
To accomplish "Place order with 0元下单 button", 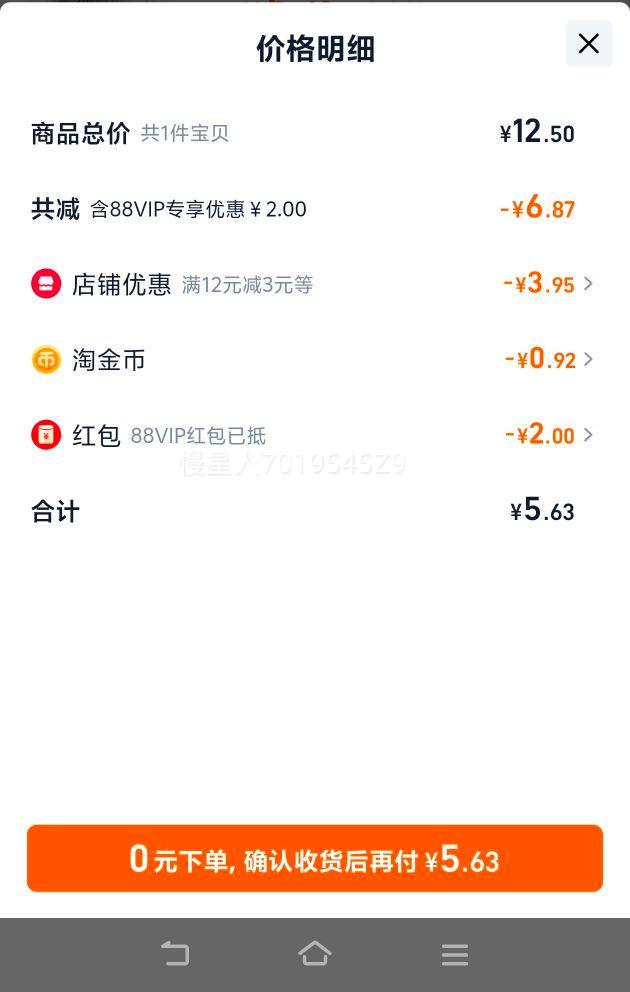I will 314,858.
